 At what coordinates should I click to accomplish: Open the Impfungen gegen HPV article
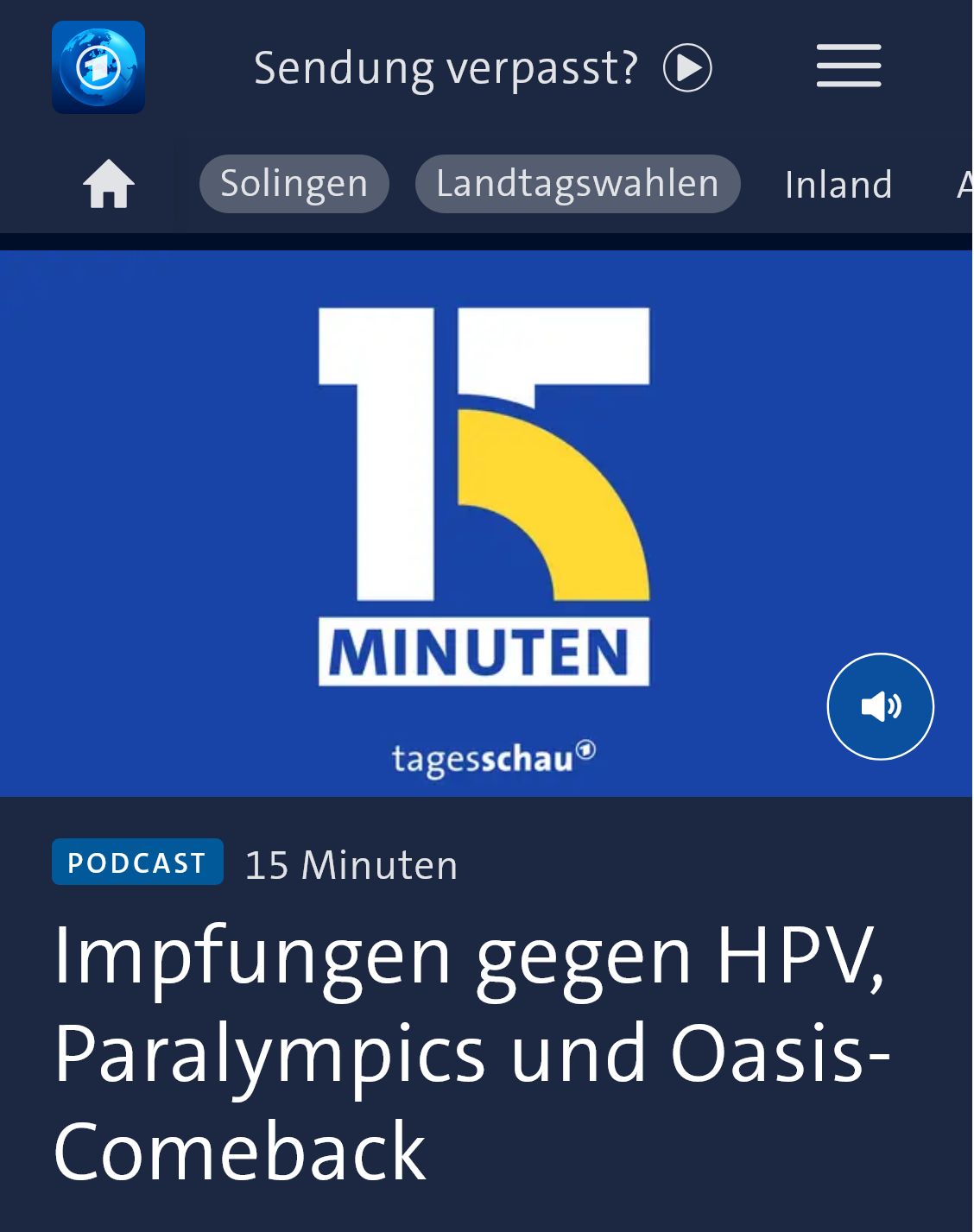coord(471,1052)
